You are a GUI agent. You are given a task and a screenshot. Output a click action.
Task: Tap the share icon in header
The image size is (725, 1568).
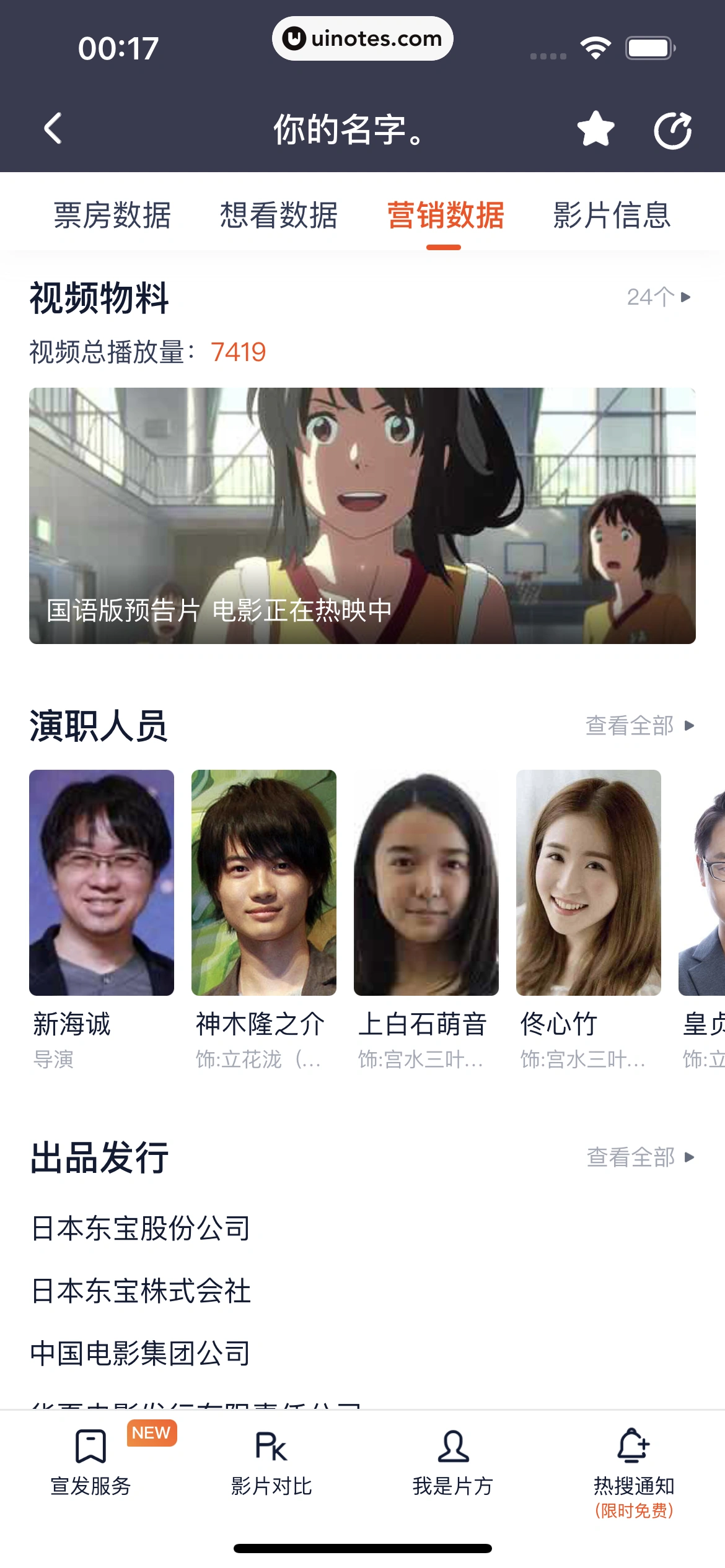tap(672, 130)
